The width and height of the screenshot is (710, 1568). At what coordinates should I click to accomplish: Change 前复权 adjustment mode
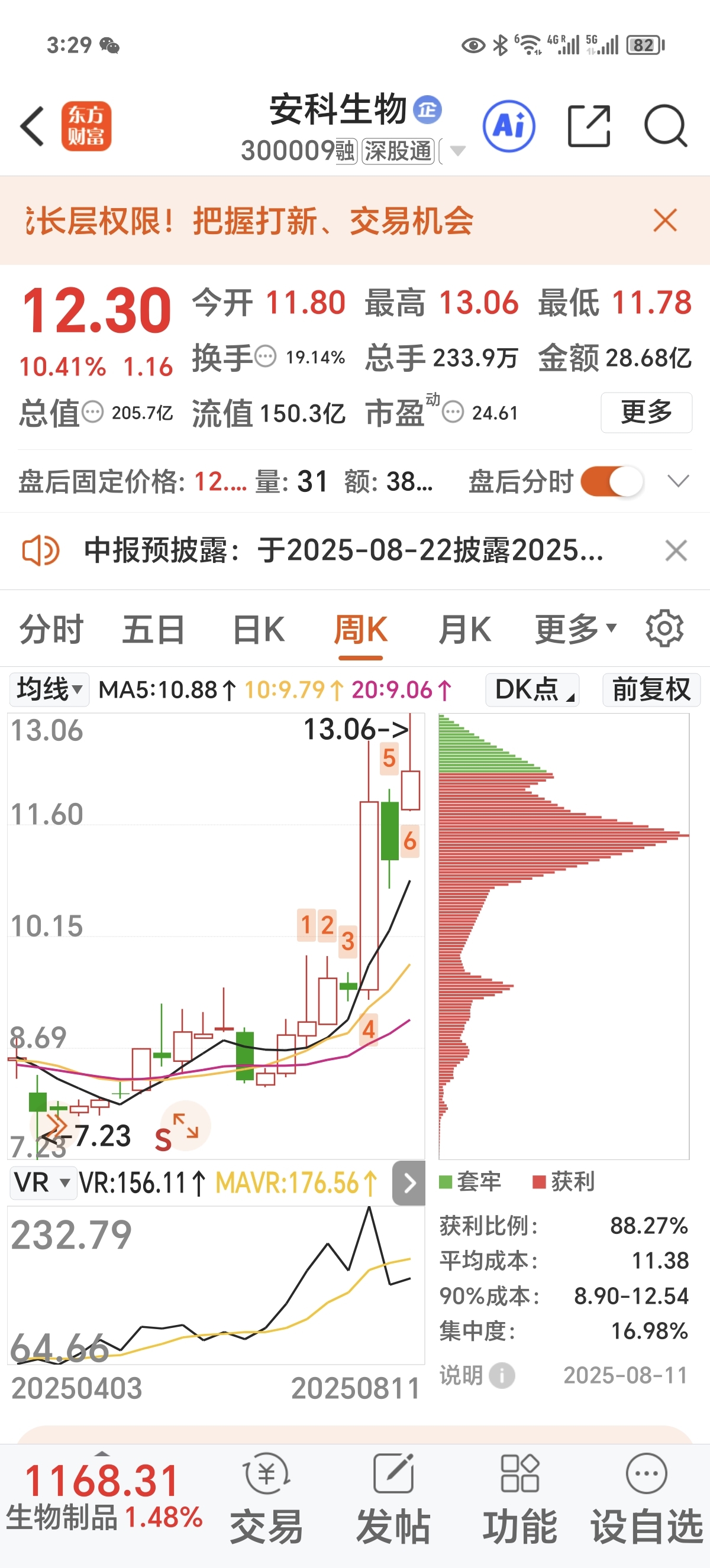651,689
